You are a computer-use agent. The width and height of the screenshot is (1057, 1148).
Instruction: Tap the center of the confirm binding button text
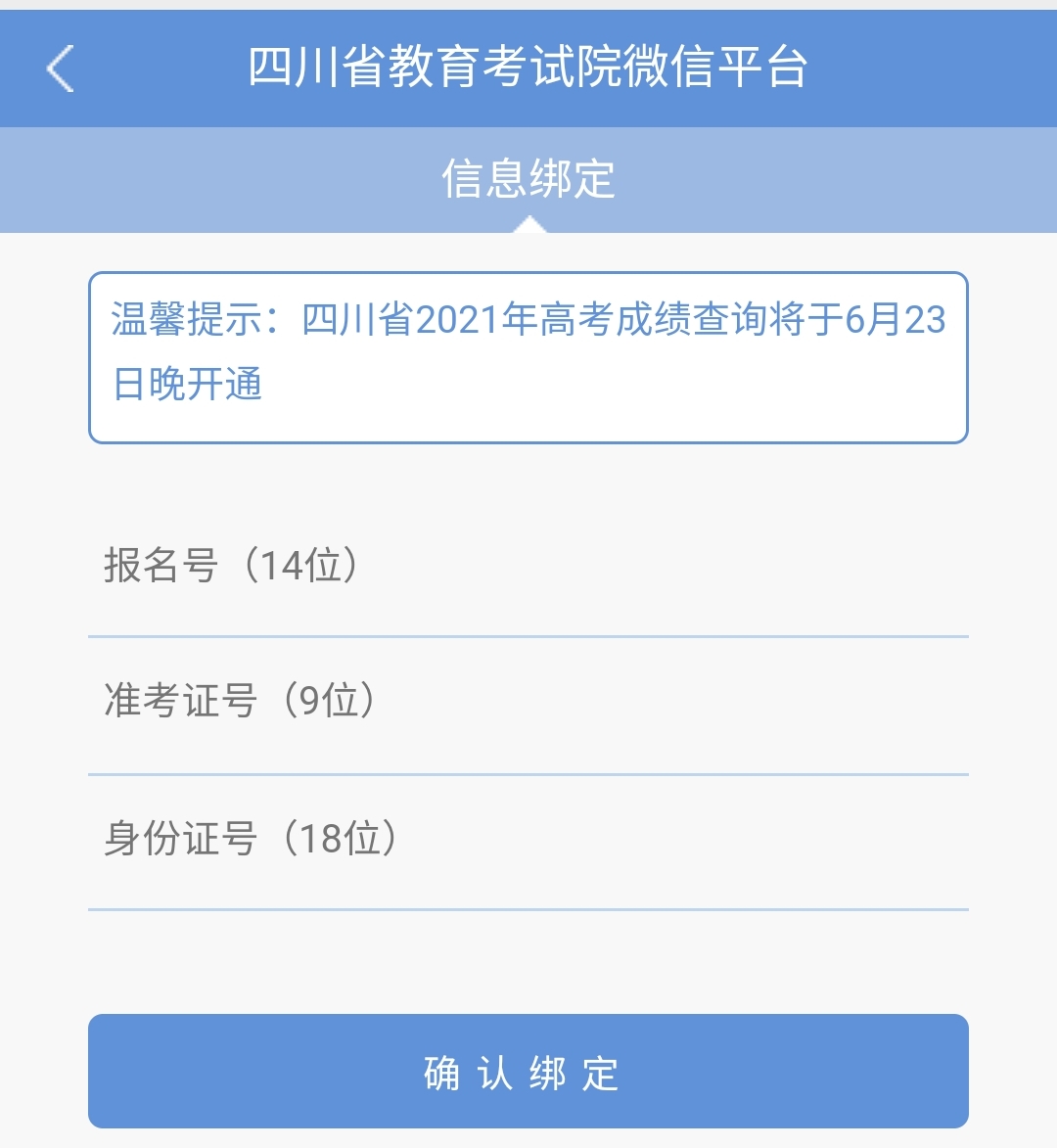coord(528,1072)
